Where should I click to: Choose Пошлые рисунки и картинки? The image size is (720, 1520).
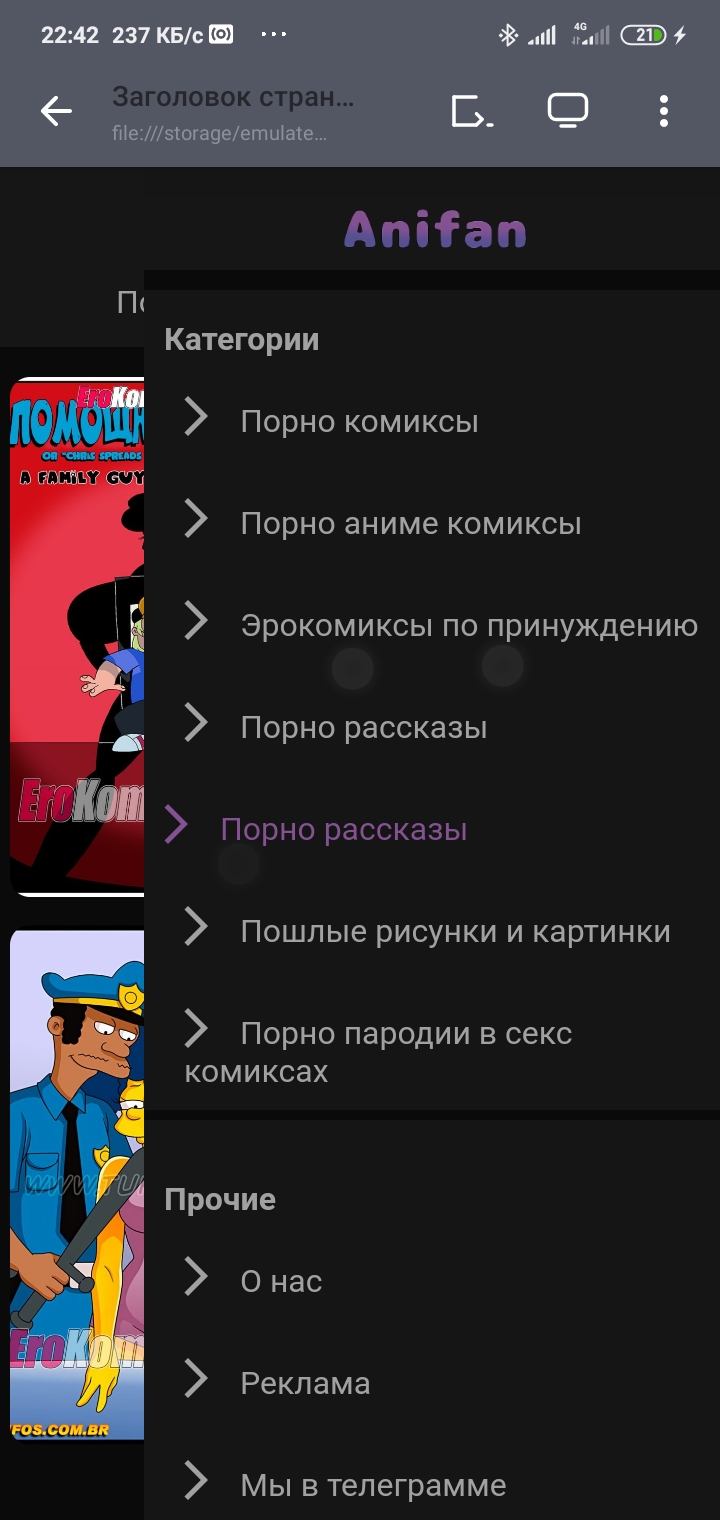tap(432, 931)
